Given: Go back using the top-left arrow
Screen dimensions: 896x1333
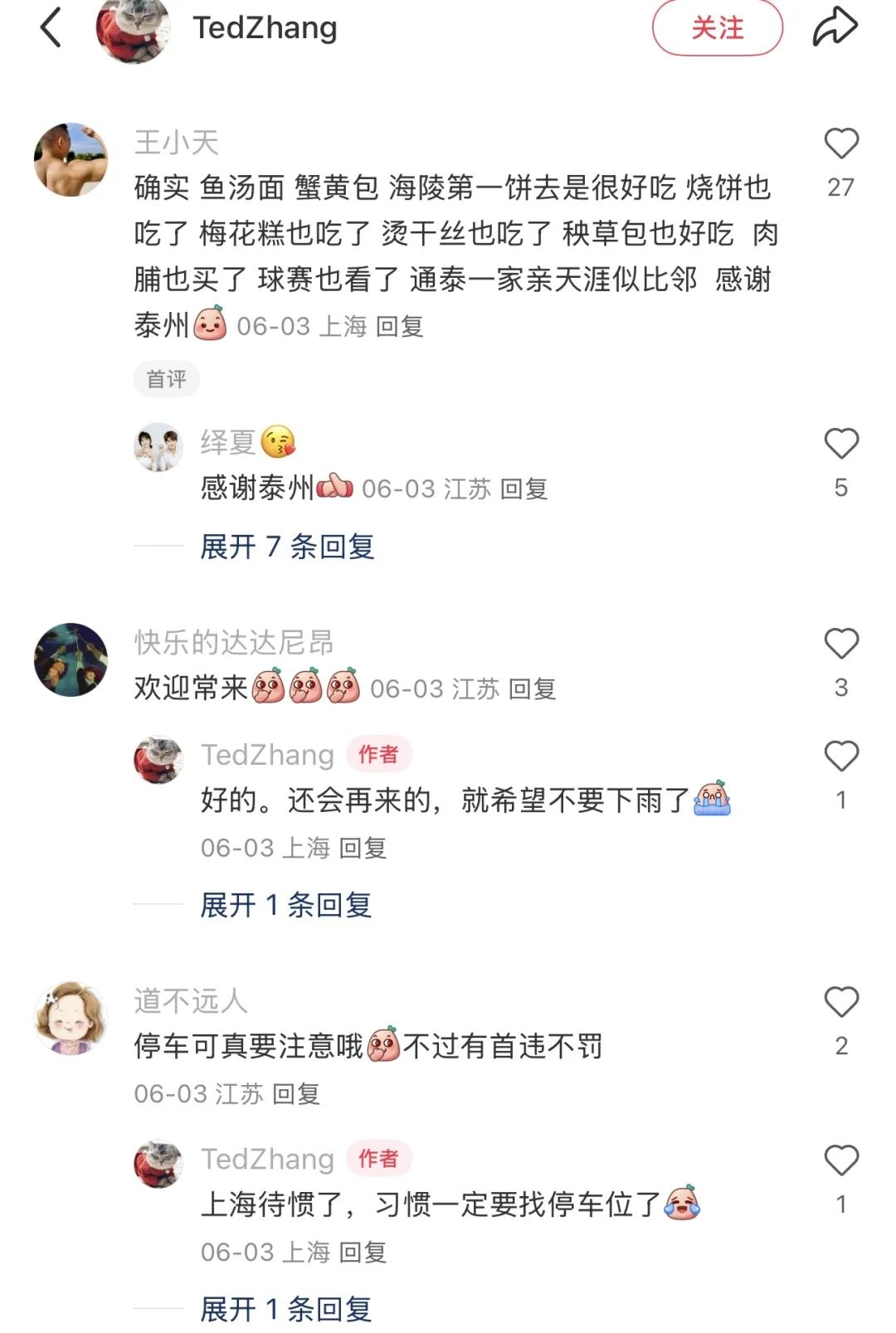Looking at the screenshot, I should [x=51, y=27].
